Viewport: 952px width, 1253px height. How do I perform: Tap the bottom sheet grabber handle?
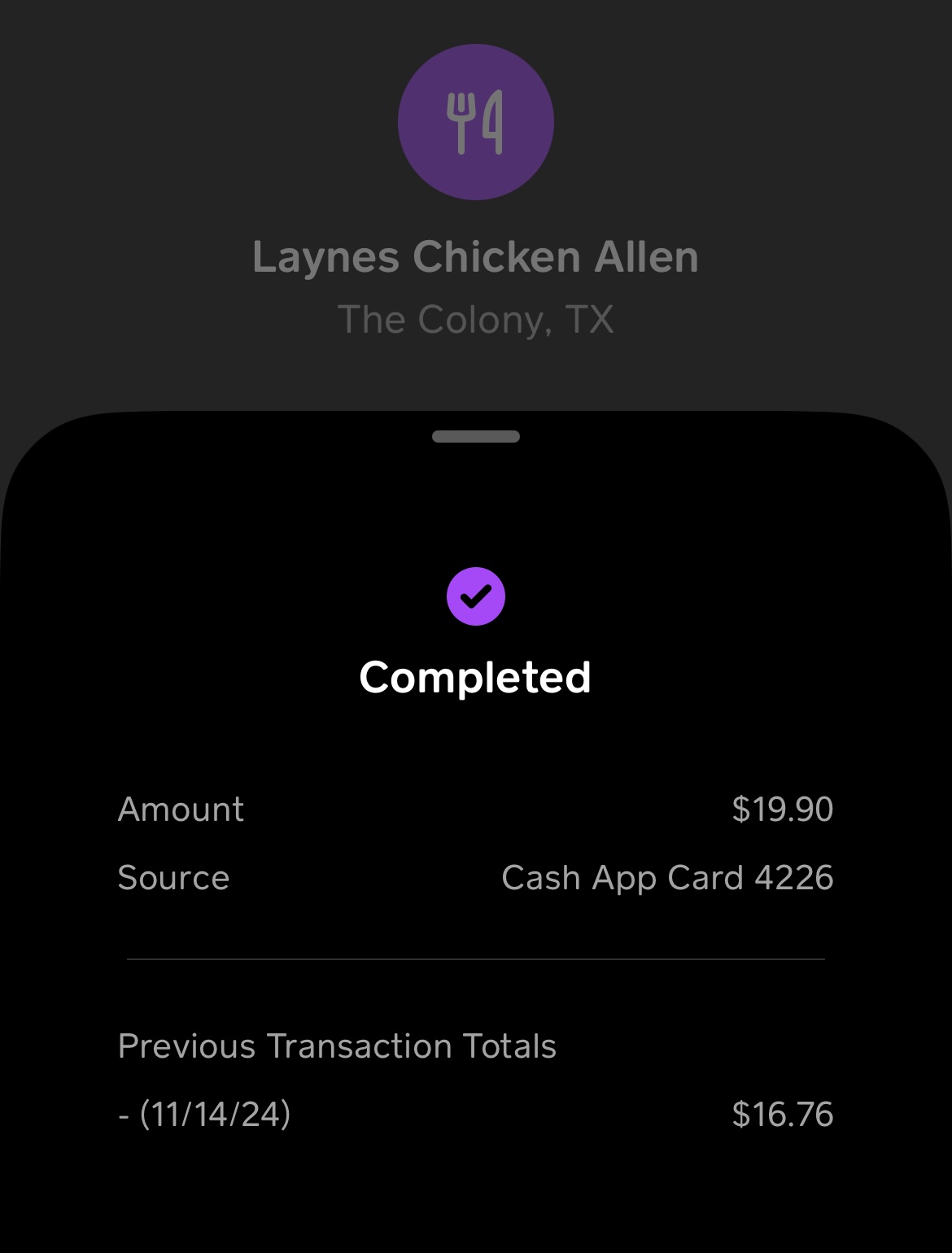(x=476, y=437)
